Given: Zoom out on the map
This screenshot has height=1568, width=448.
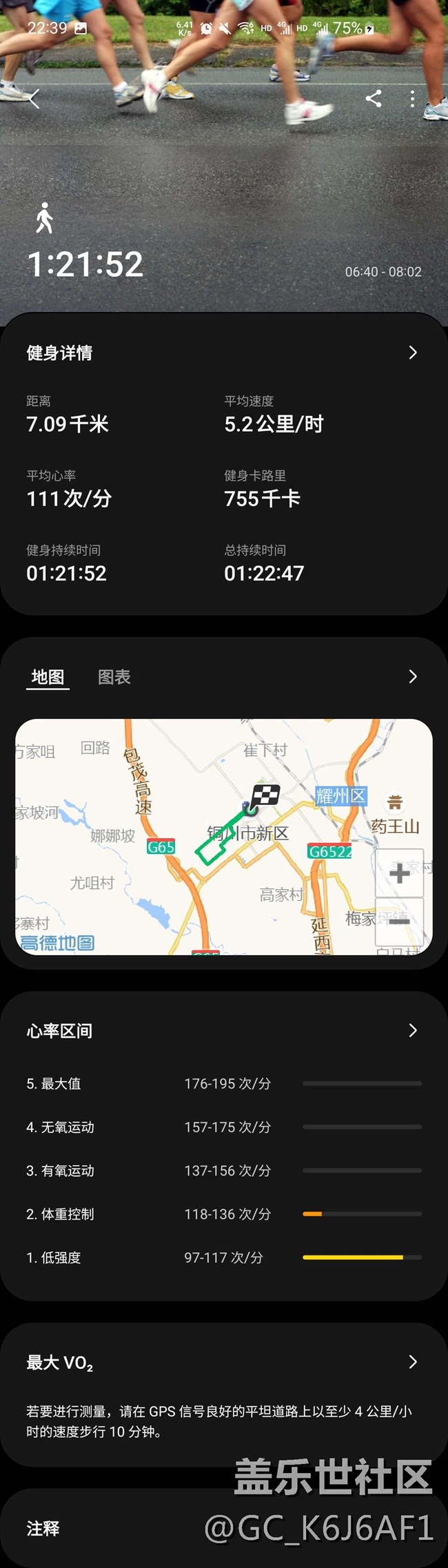Looking at the screenshot, I should pos(400,921).
